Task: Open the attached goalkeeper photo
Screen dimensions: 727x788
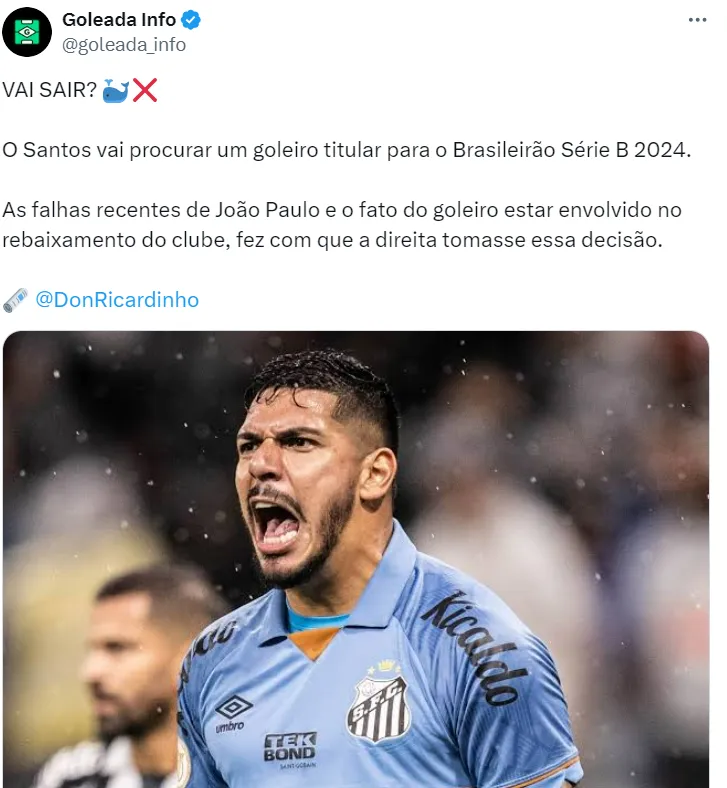Action: [x=355, y=558]
